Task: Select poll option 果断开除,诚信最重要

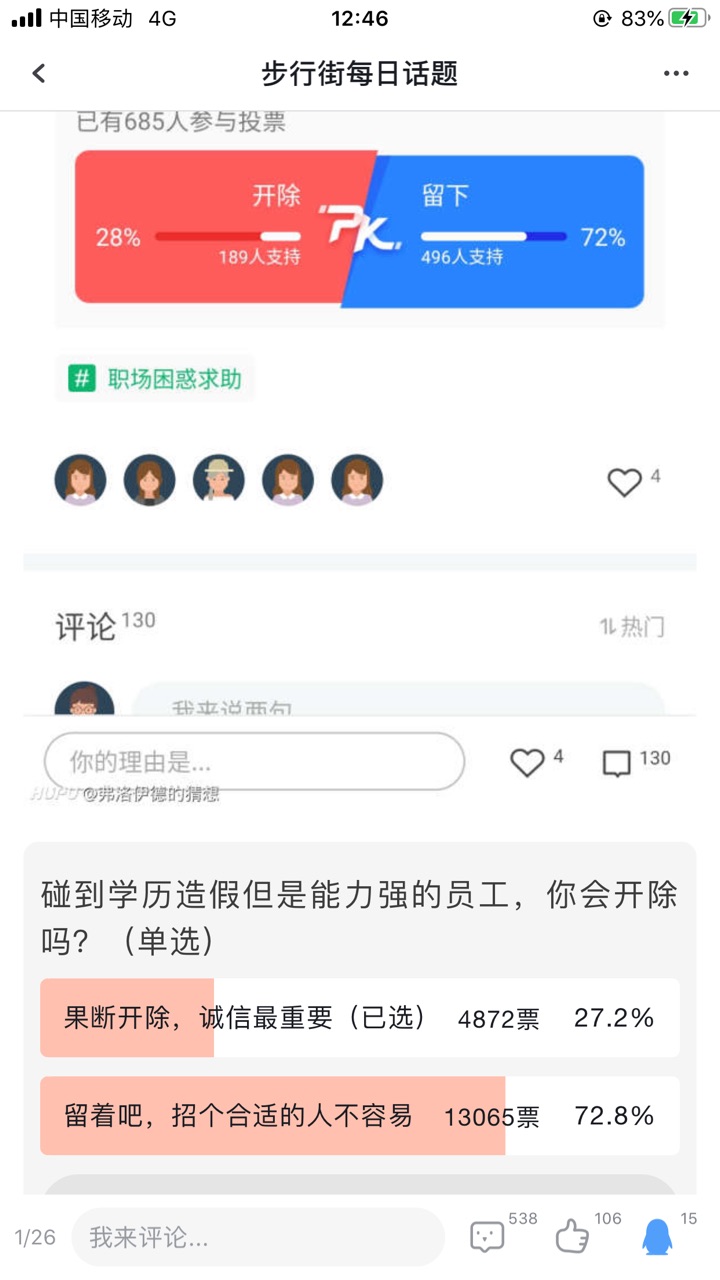Action: [x=360, y=1018]
